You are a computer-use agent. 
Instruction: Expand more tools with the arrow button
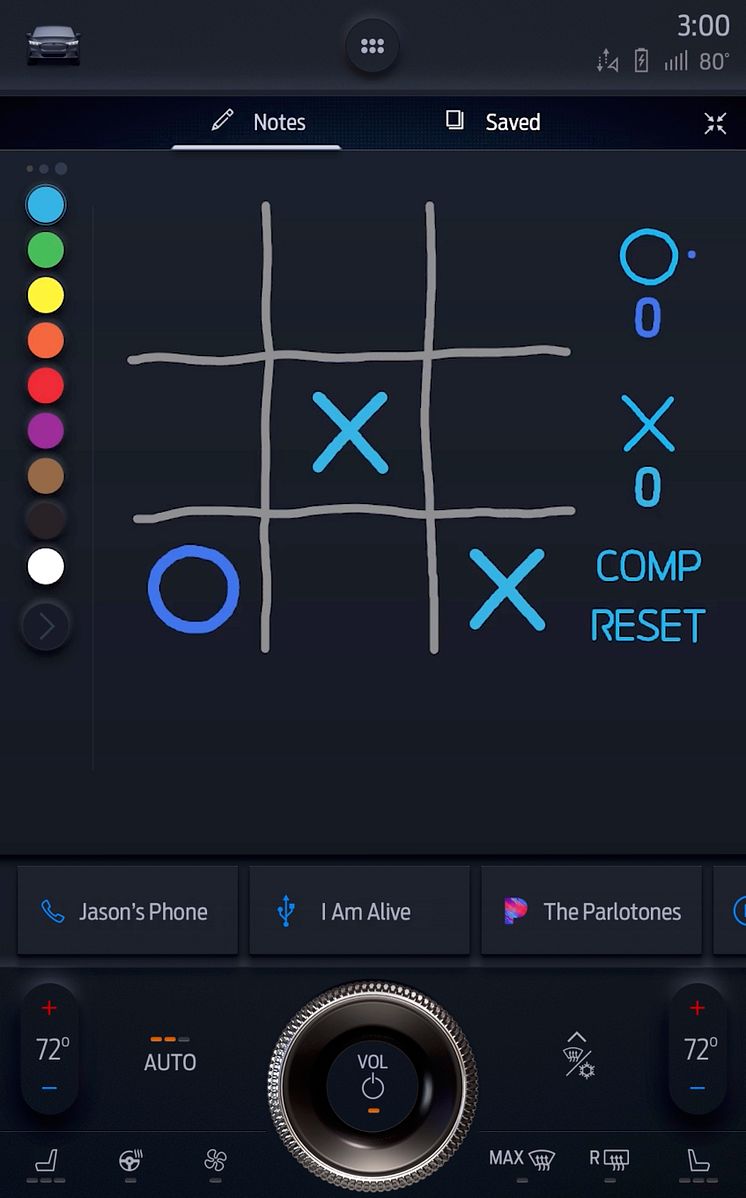47,627
